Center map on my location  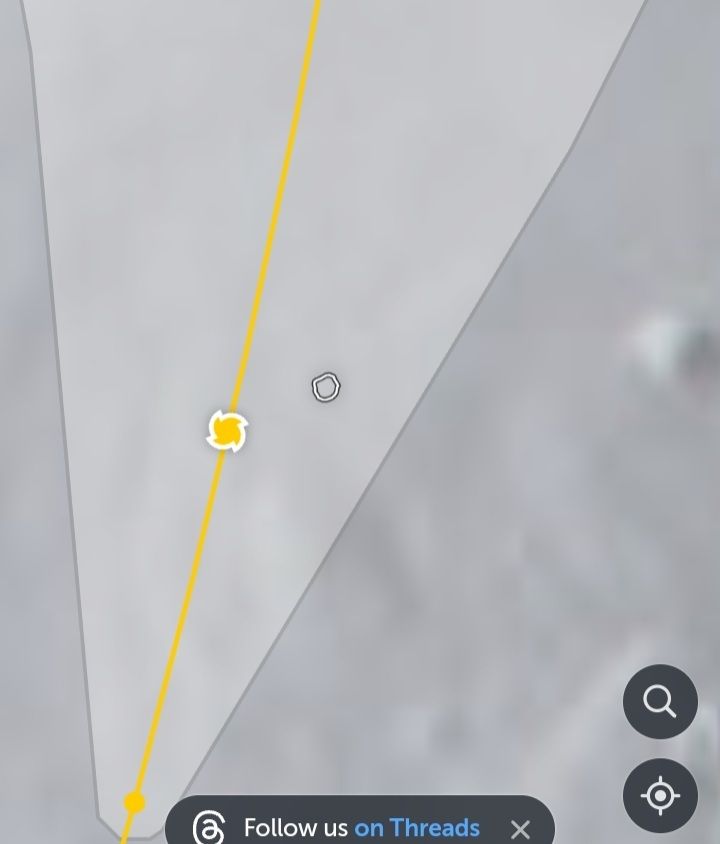tap(660, 796)
